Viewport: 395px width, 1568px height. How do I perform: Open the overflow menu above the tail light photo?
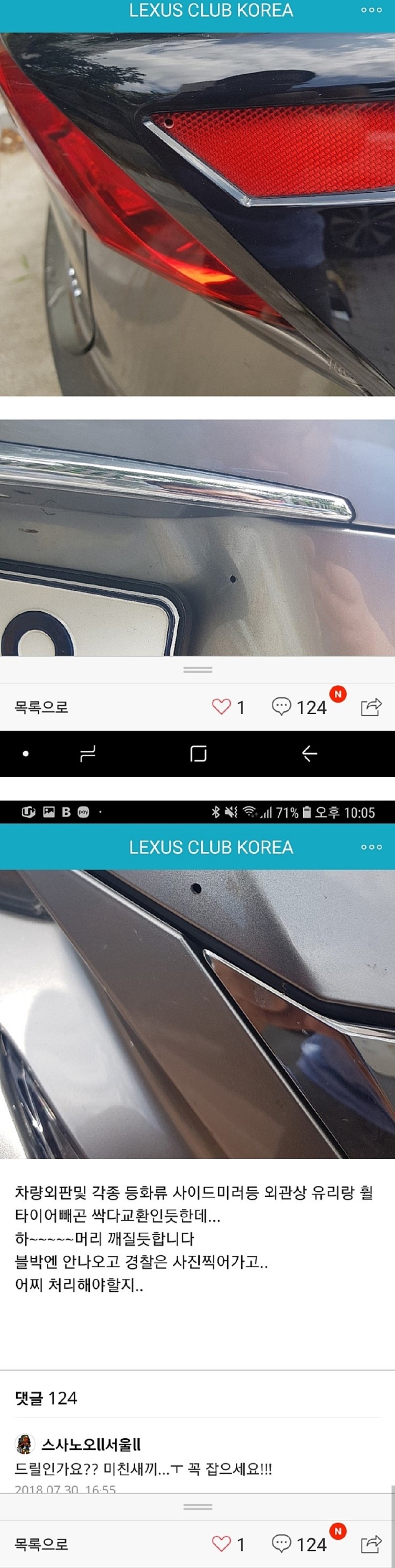(371, 10)
